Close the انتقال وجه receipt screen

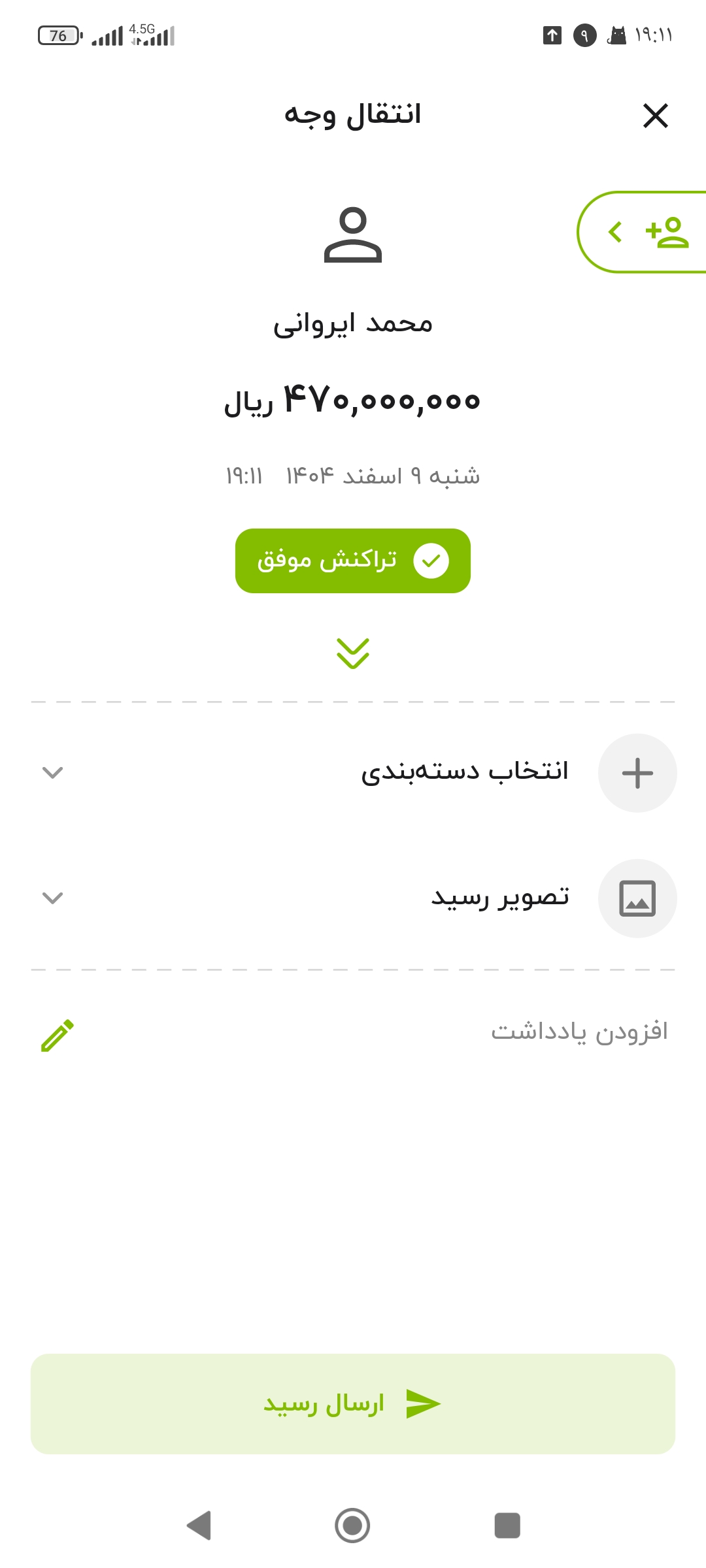pos(656,116)
